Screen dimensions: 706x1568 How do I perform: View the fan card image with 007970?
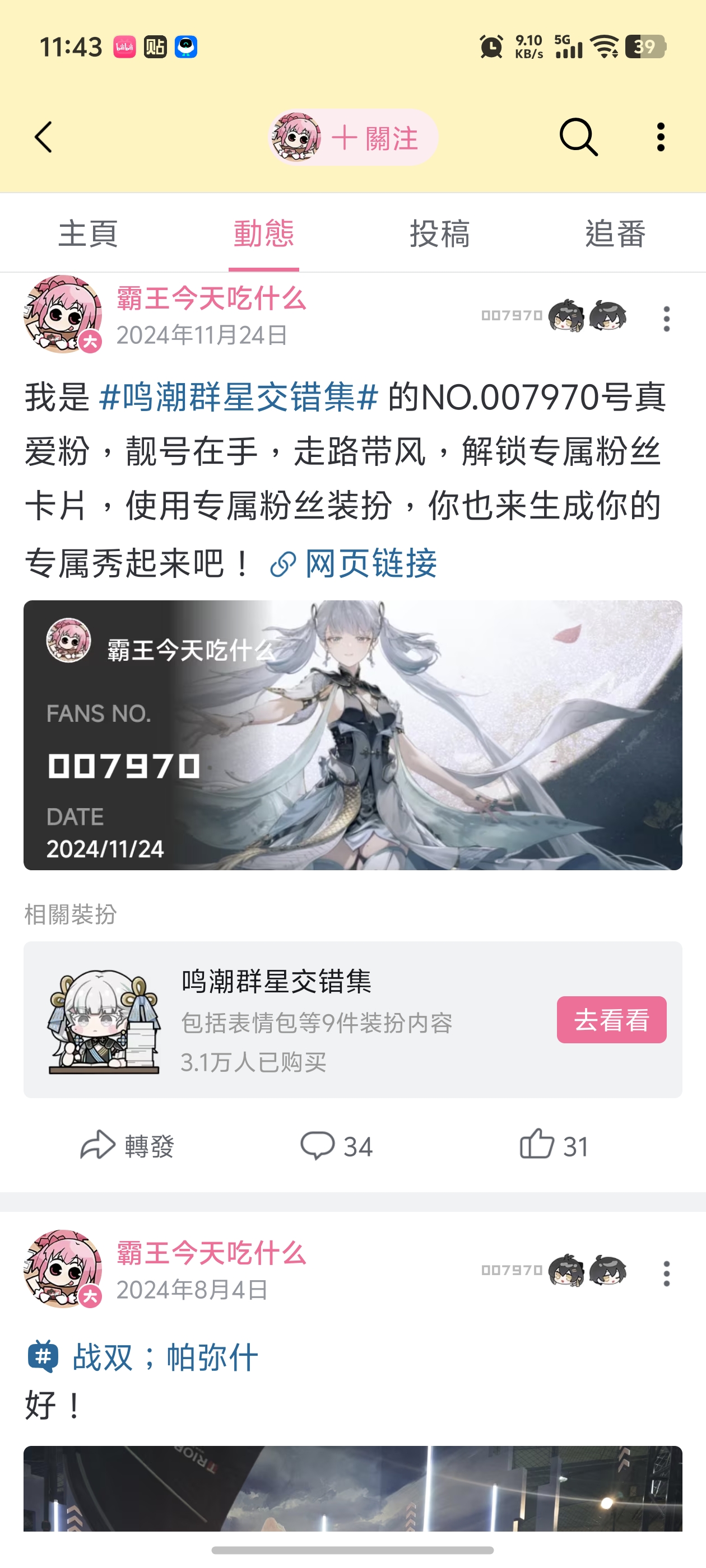[x=352, y=735]
